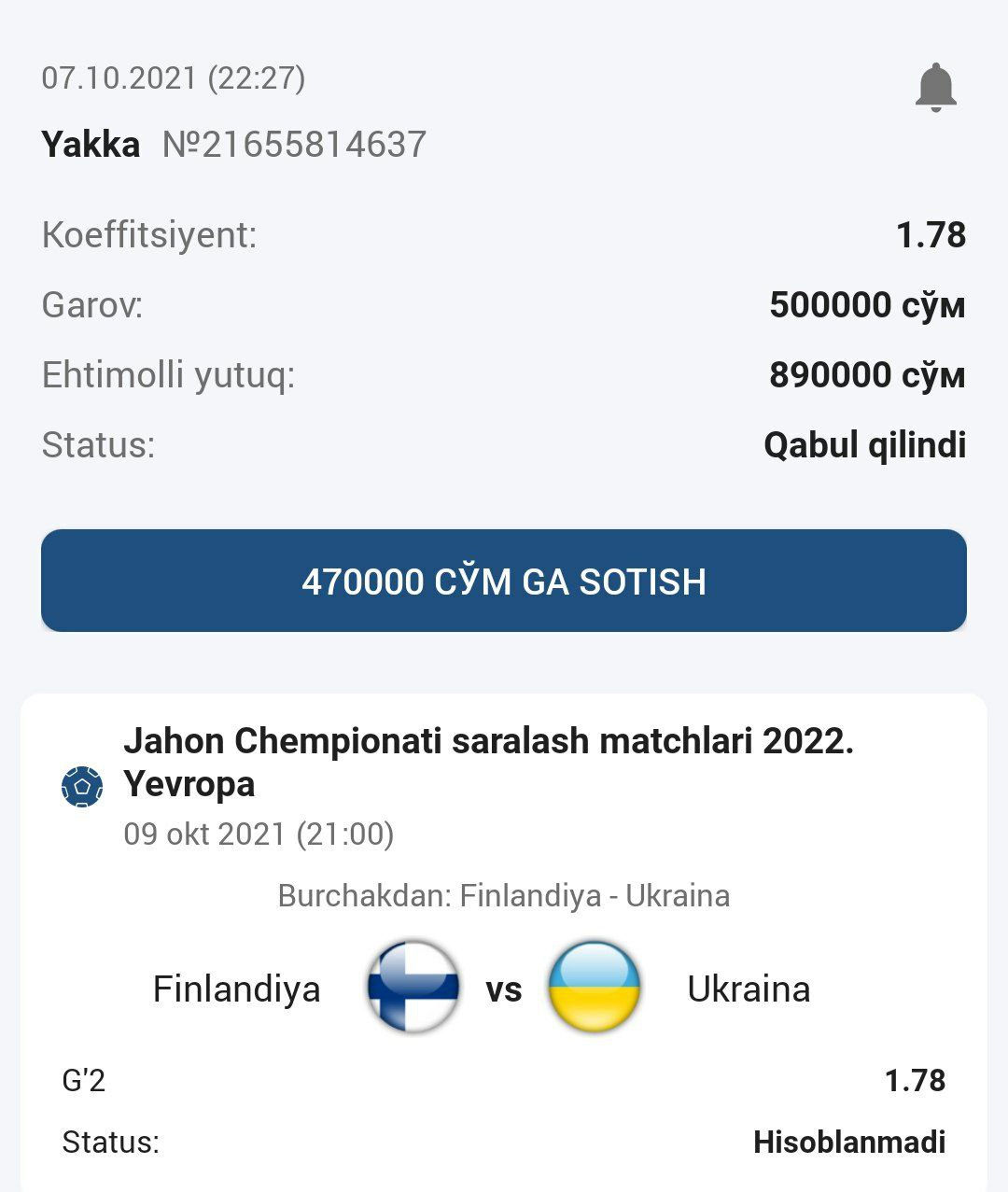
Task: Tap the notification bell for this bet
Action: [935, 88]
